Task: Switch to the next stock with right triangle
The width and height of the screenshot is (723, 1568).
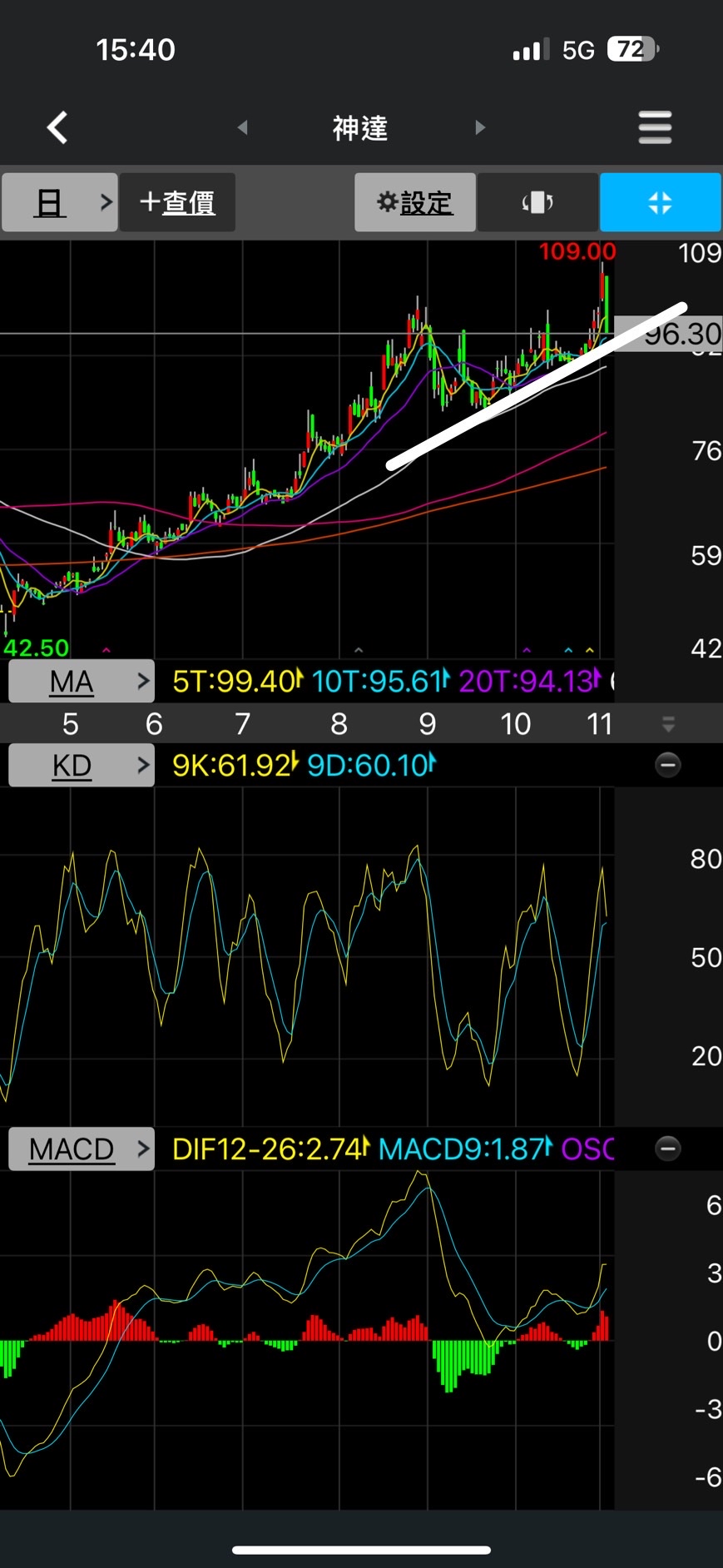Action: (480, 127)
